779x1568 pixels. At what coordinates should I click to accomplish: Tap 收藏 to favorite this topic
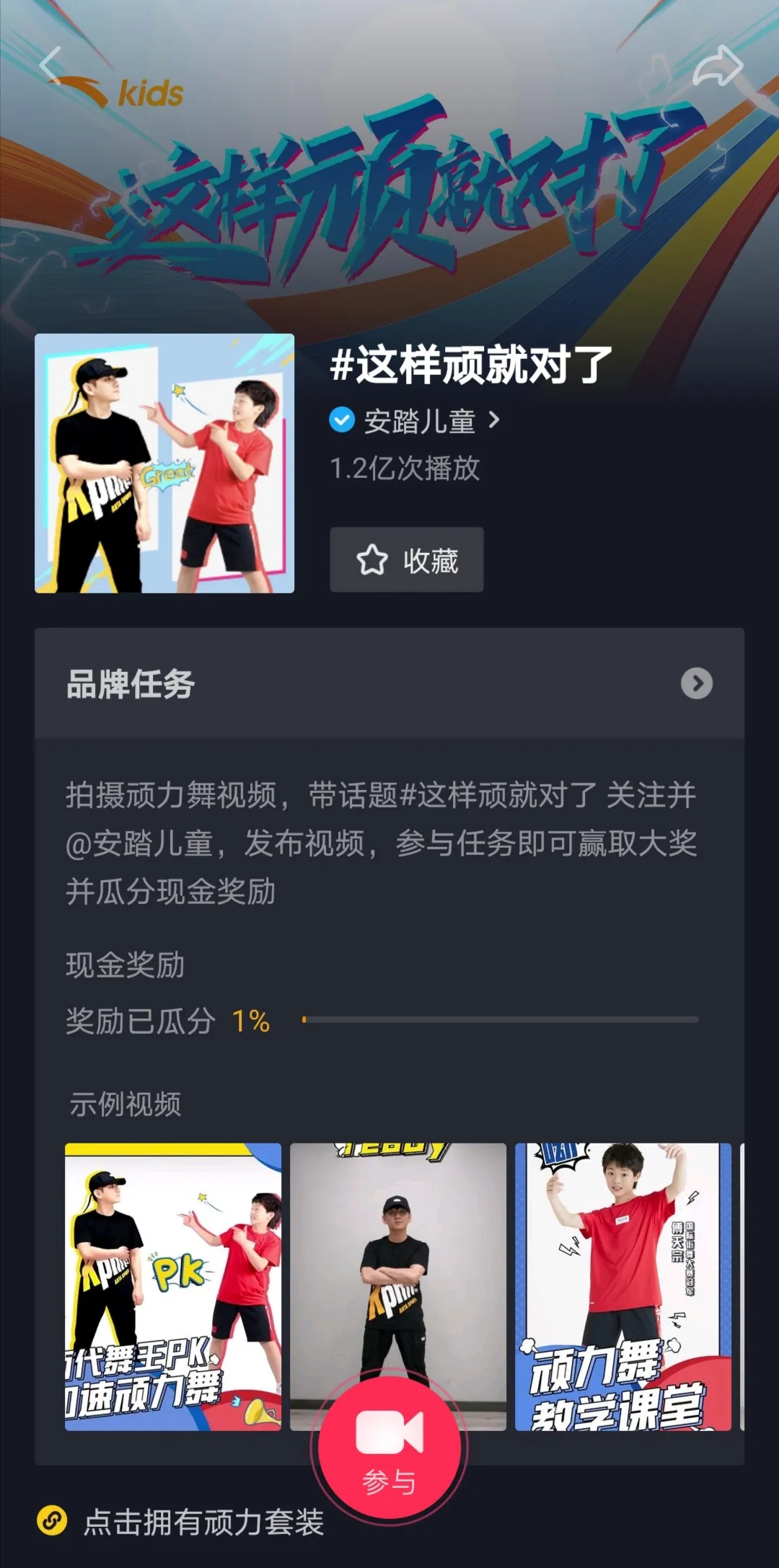click(x=407, y=559)
